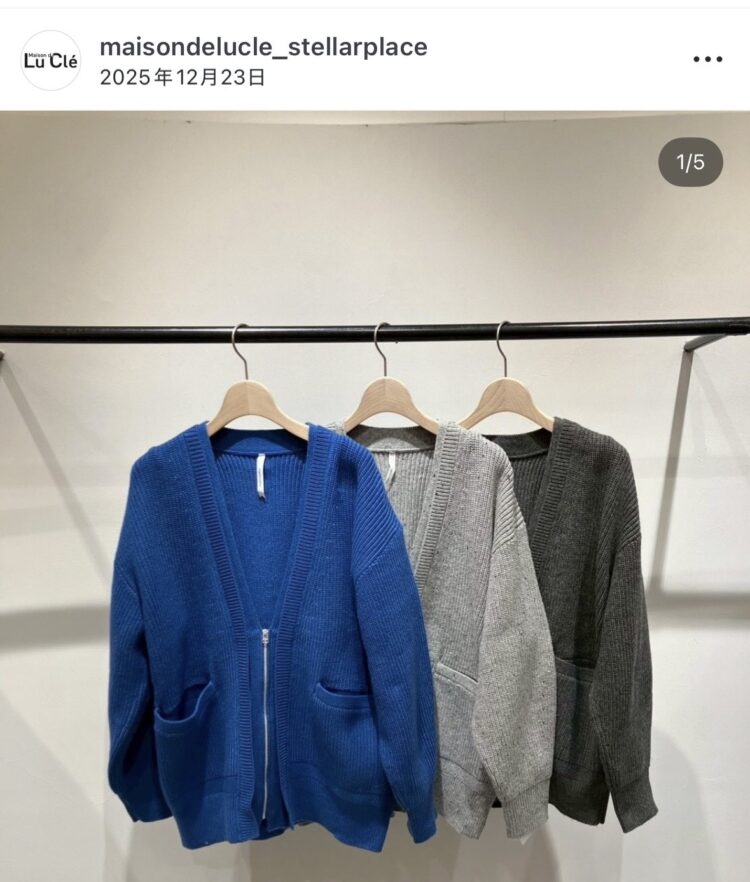The image size is (750, 882).
Task: Open the post's three-dot overflow menu
Action: click(707, 60)
